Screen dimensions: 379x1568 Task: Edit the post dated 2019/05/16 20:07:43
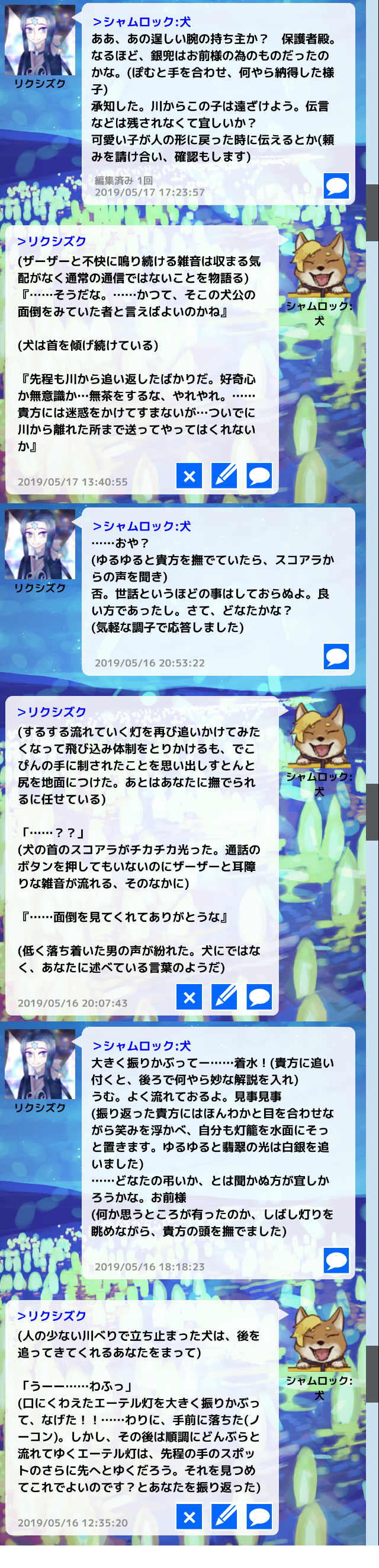click(224, 997)
